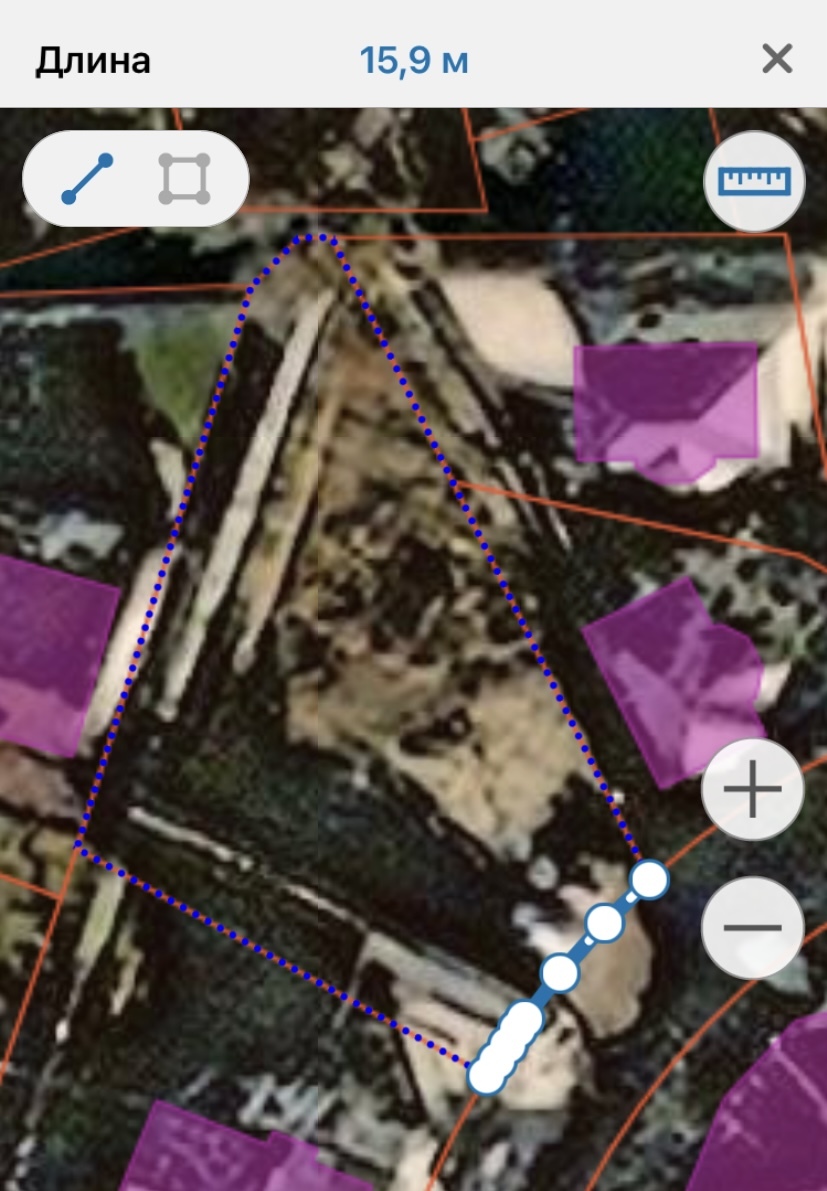
Task: Switch to the polygon area measuring mode
Action: [x=185, y=179]
